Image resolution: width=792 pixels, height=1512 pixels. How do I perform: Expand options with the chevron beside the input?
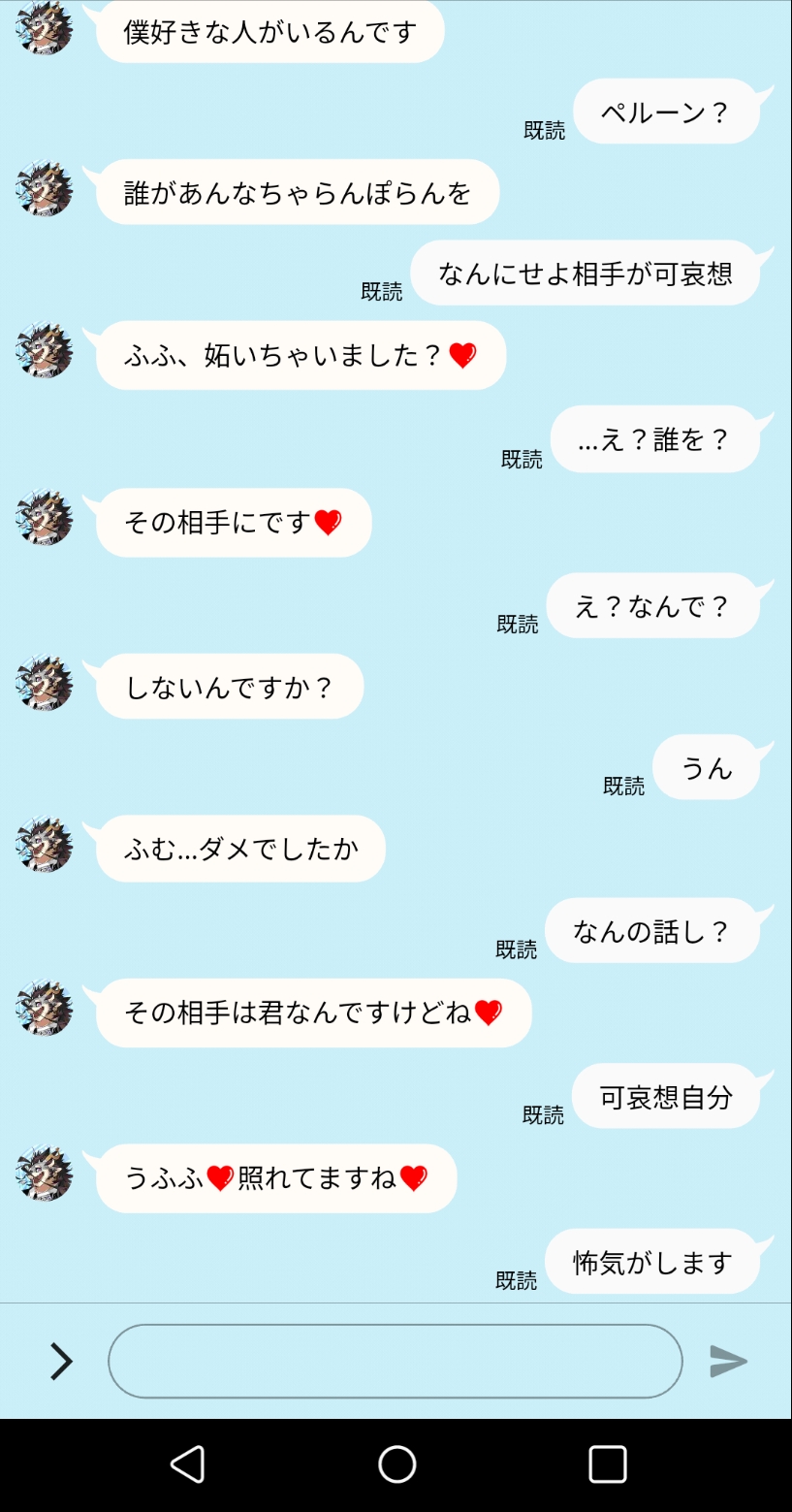(x=61, y=1361)
